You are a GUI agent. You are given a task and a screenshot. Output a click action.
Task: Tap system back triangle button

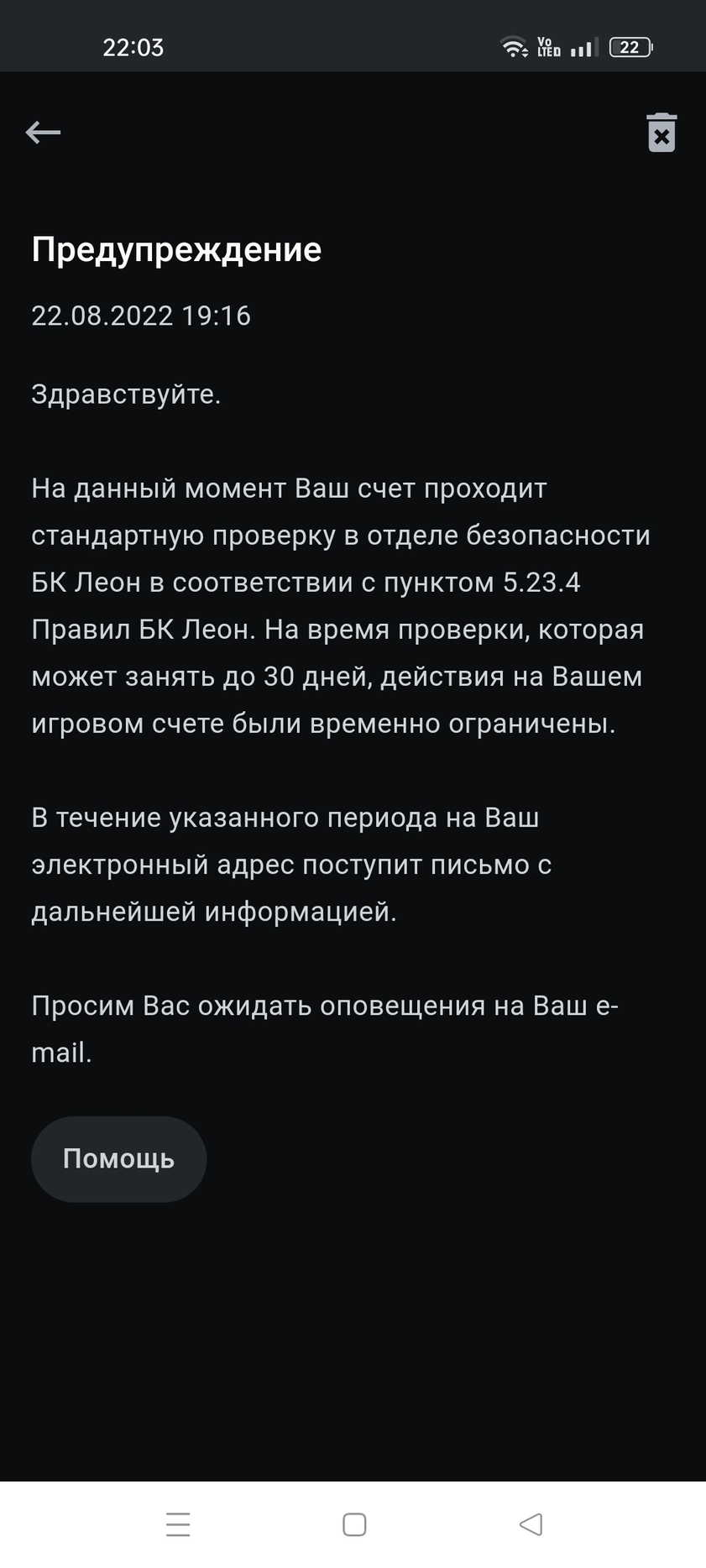pos(531,1524)
